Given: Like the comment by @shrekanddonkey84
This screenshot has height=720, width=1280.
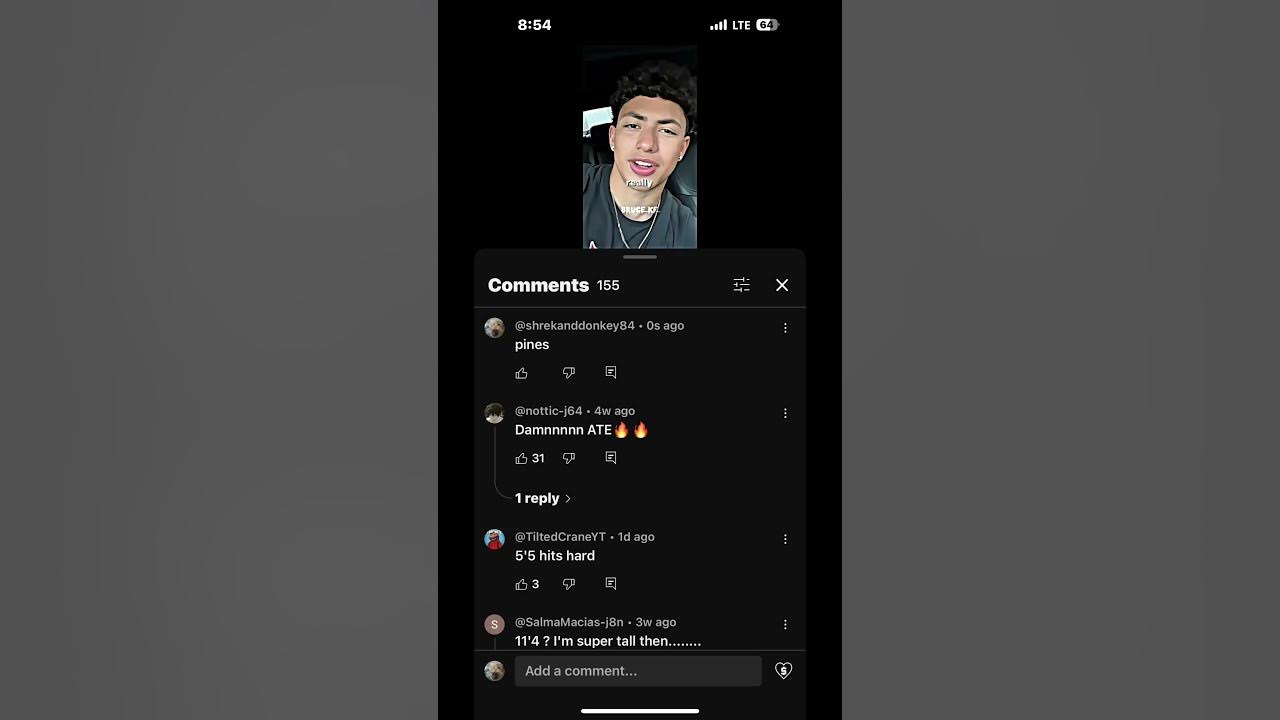Looking at the screenshot, I should pos(521,373).
